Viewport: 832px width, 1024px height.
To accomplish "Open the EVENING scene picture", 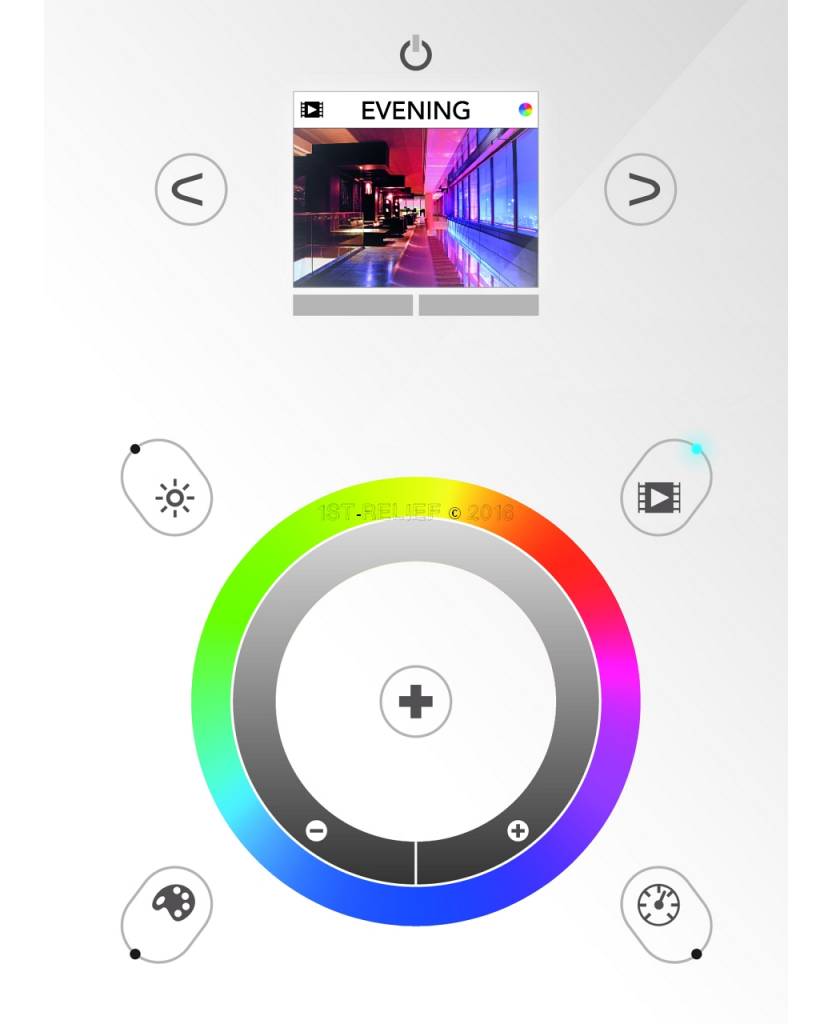I will coord(416,207).
